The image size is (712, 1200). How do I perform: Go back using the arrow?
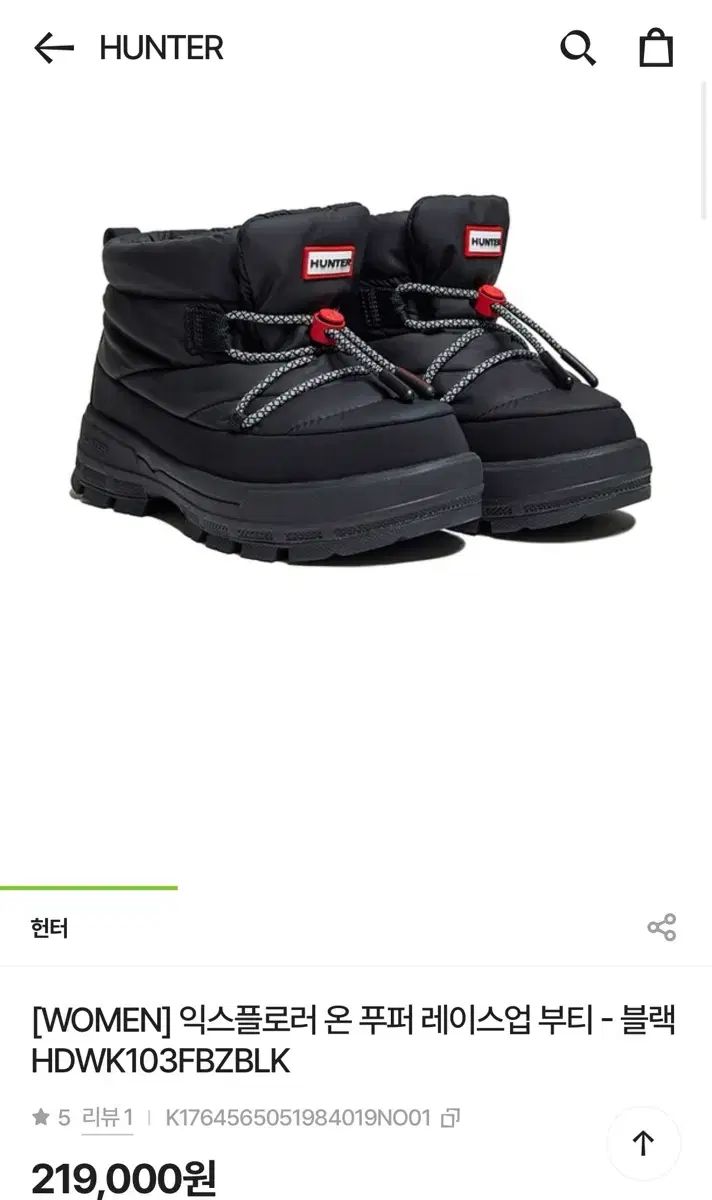pyautogui.click(x=54, y=48)
